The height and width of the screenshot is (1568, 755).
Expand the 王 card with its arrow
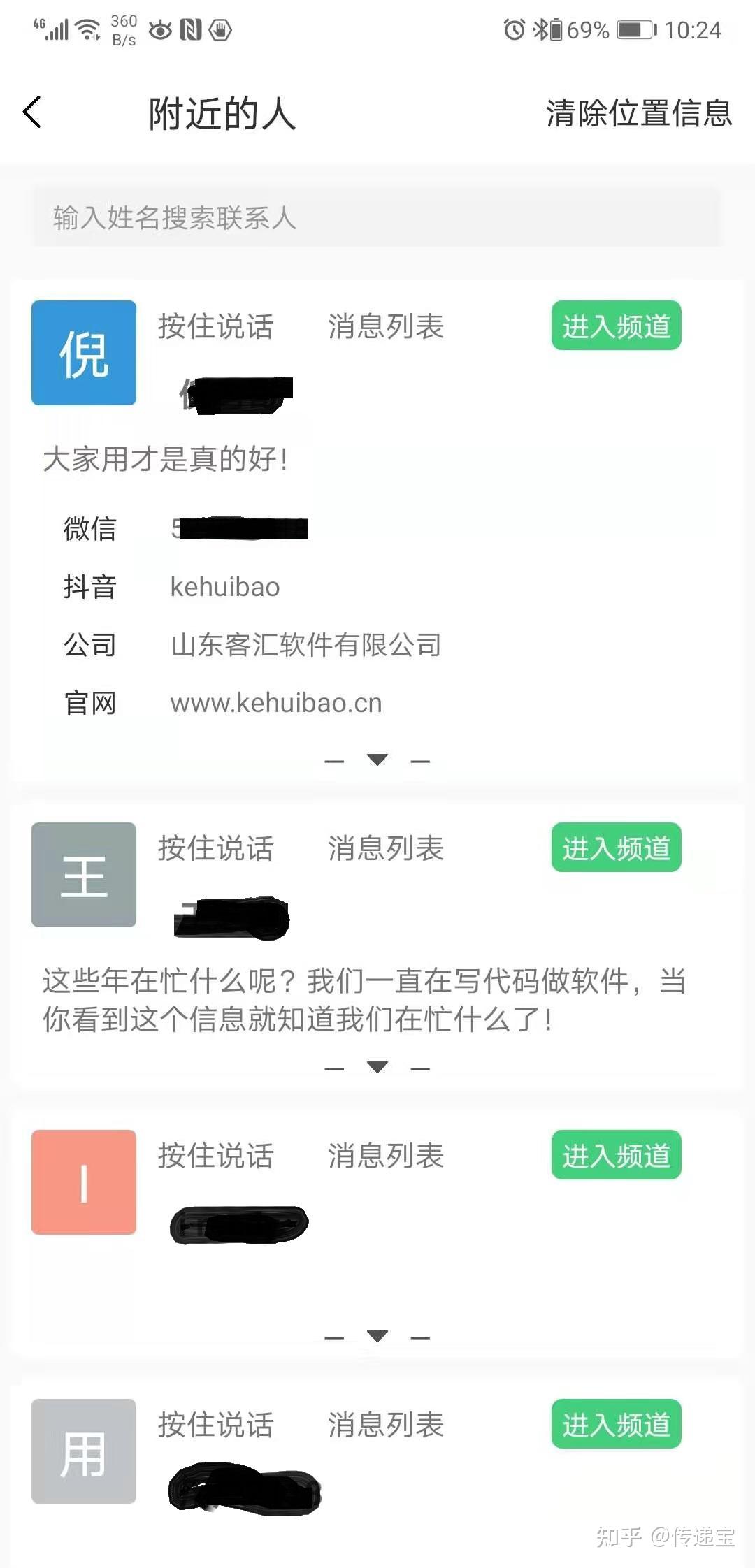tap(377, 1067)
